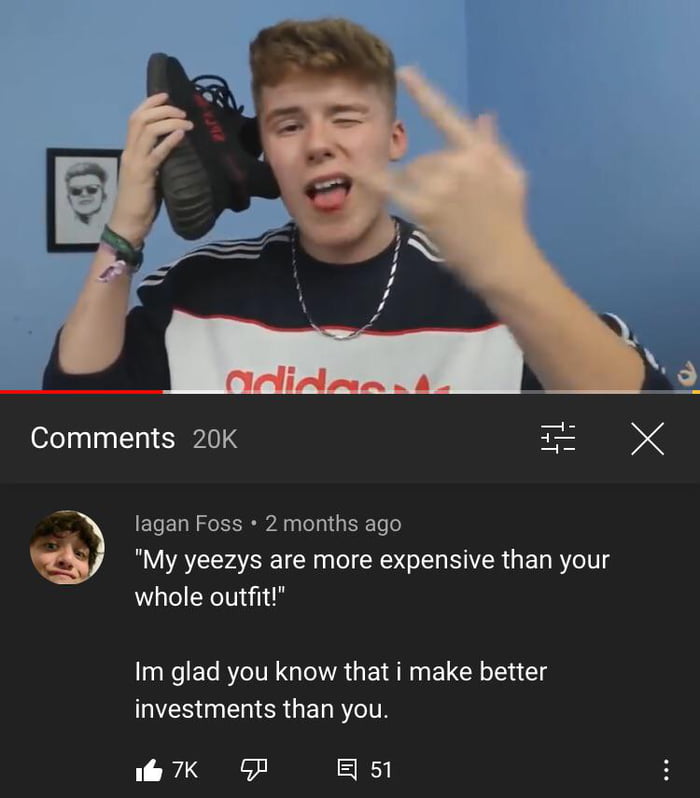700x798 pixels.
Task: Close the comments panel
Action: pos(647,438)
